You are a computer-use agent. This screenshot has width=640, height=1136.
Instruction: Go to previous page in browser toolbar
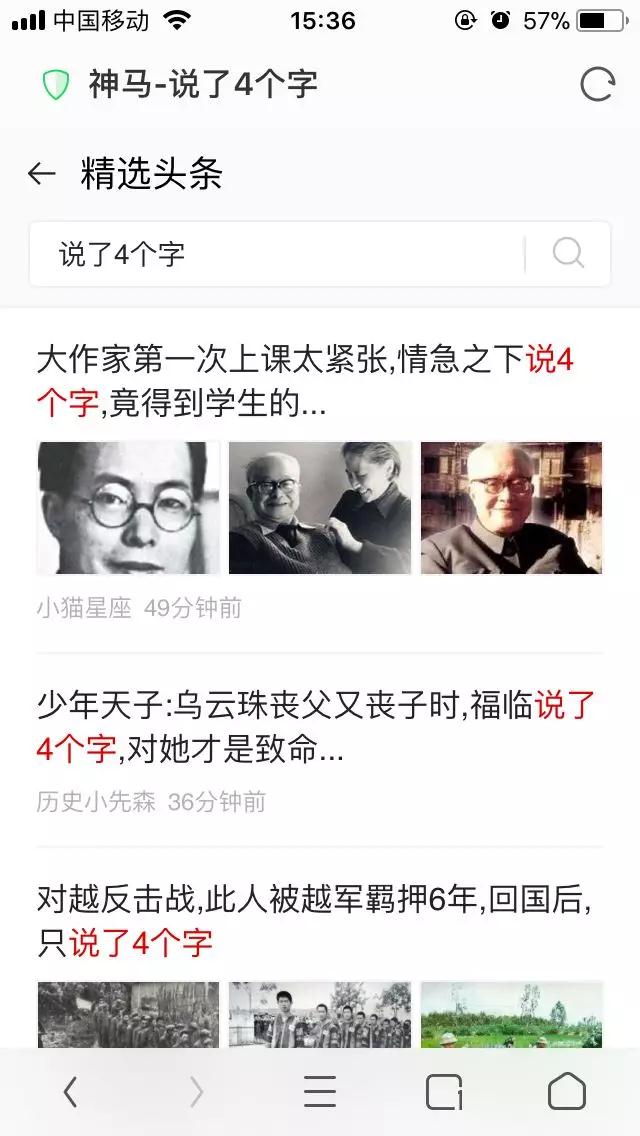click(70, 1092)
